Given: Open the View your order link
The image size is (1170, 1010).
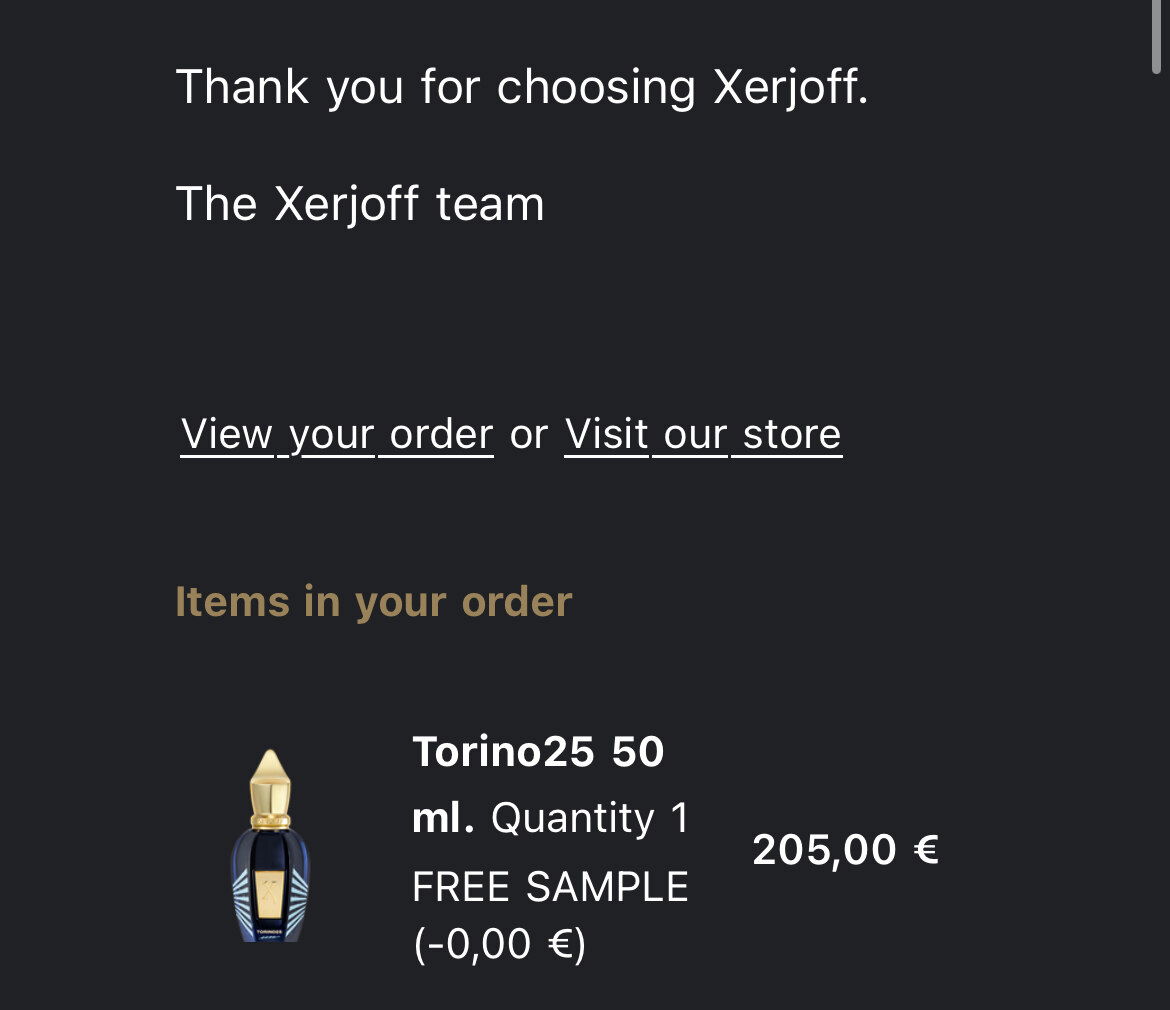Looking at the screenshot, I should tap(337, 435).
